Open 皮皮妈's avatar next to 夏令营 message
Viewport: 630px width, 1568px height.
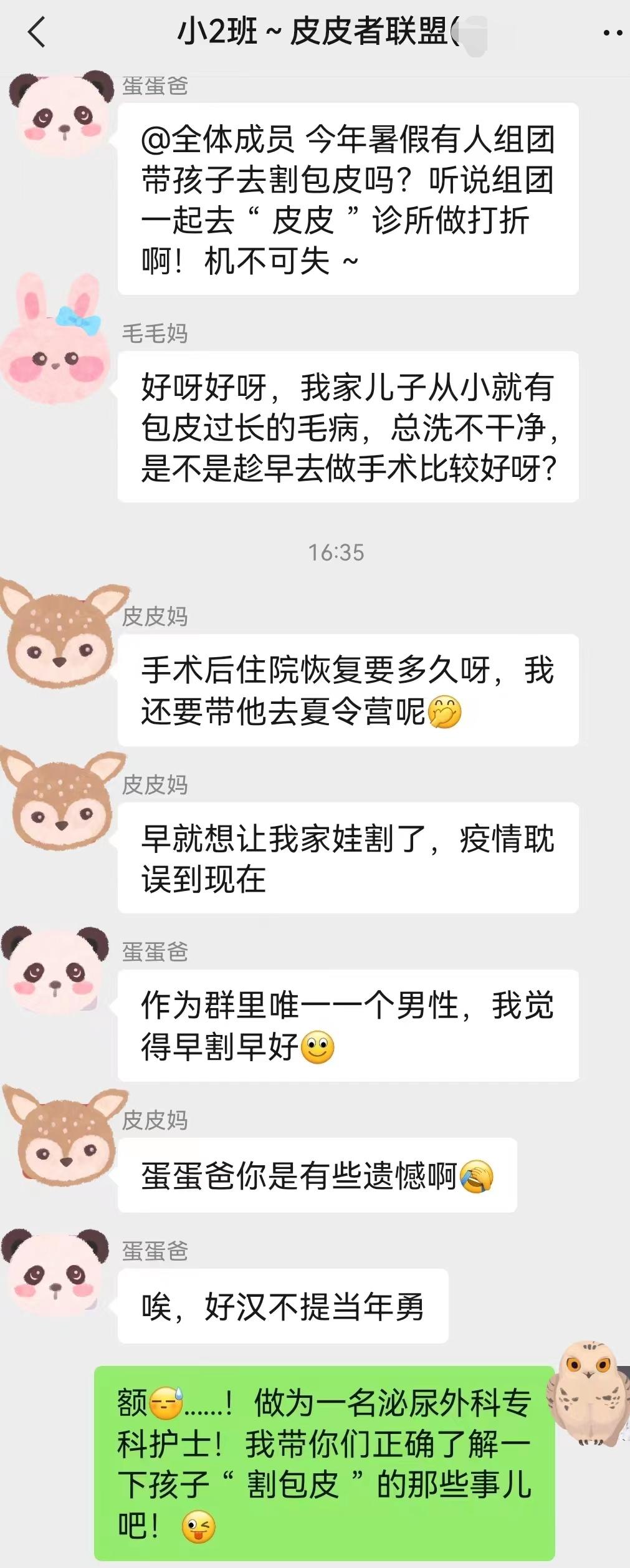tap(60, 637)
